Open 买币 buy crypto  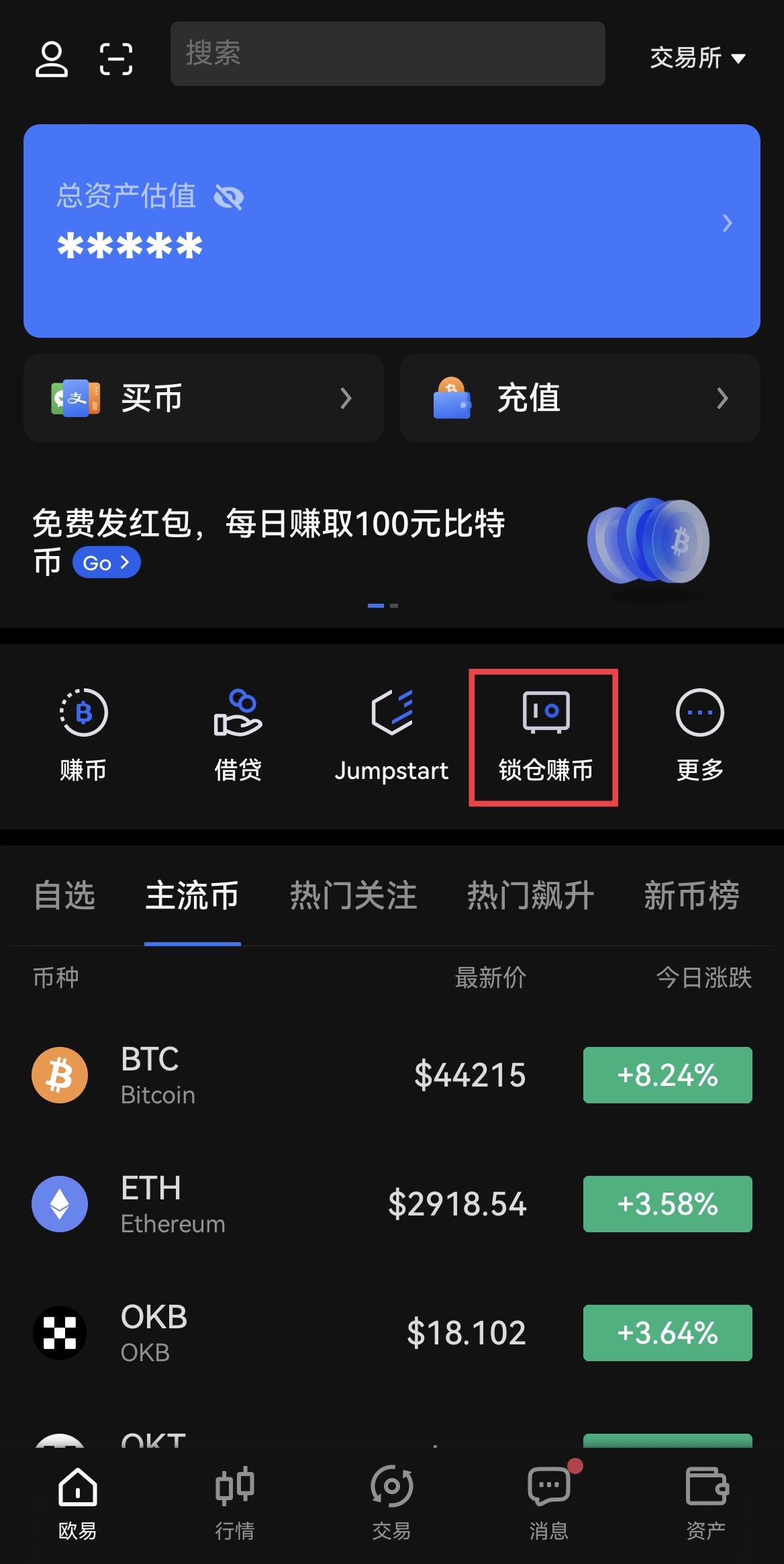[x=203, y=398]
